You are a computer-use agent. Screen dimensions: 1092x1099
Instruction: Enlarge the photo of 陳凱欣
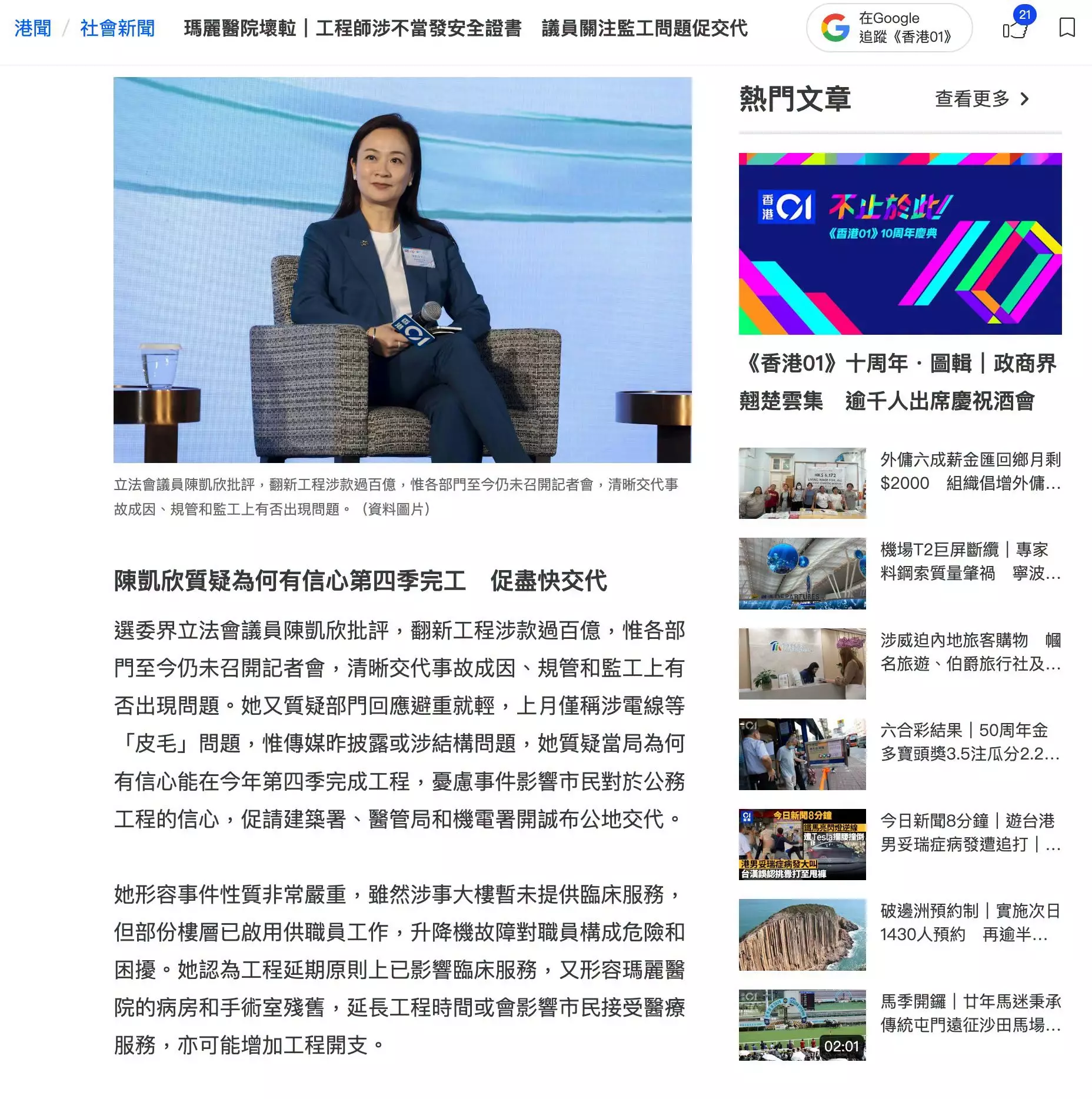tap(402, 270)
